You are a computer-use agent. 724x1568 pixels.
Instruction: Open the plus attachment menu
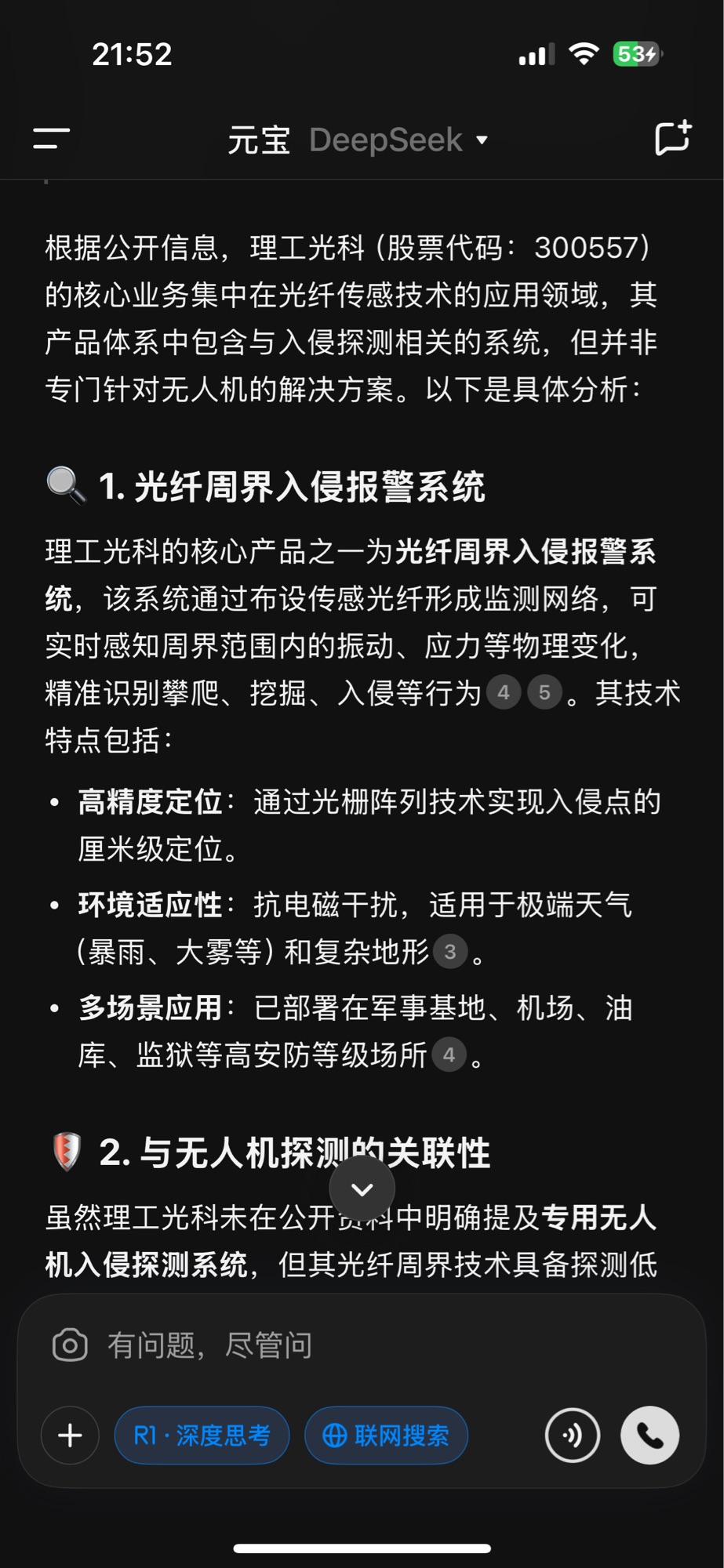(x=70, y=1436)
